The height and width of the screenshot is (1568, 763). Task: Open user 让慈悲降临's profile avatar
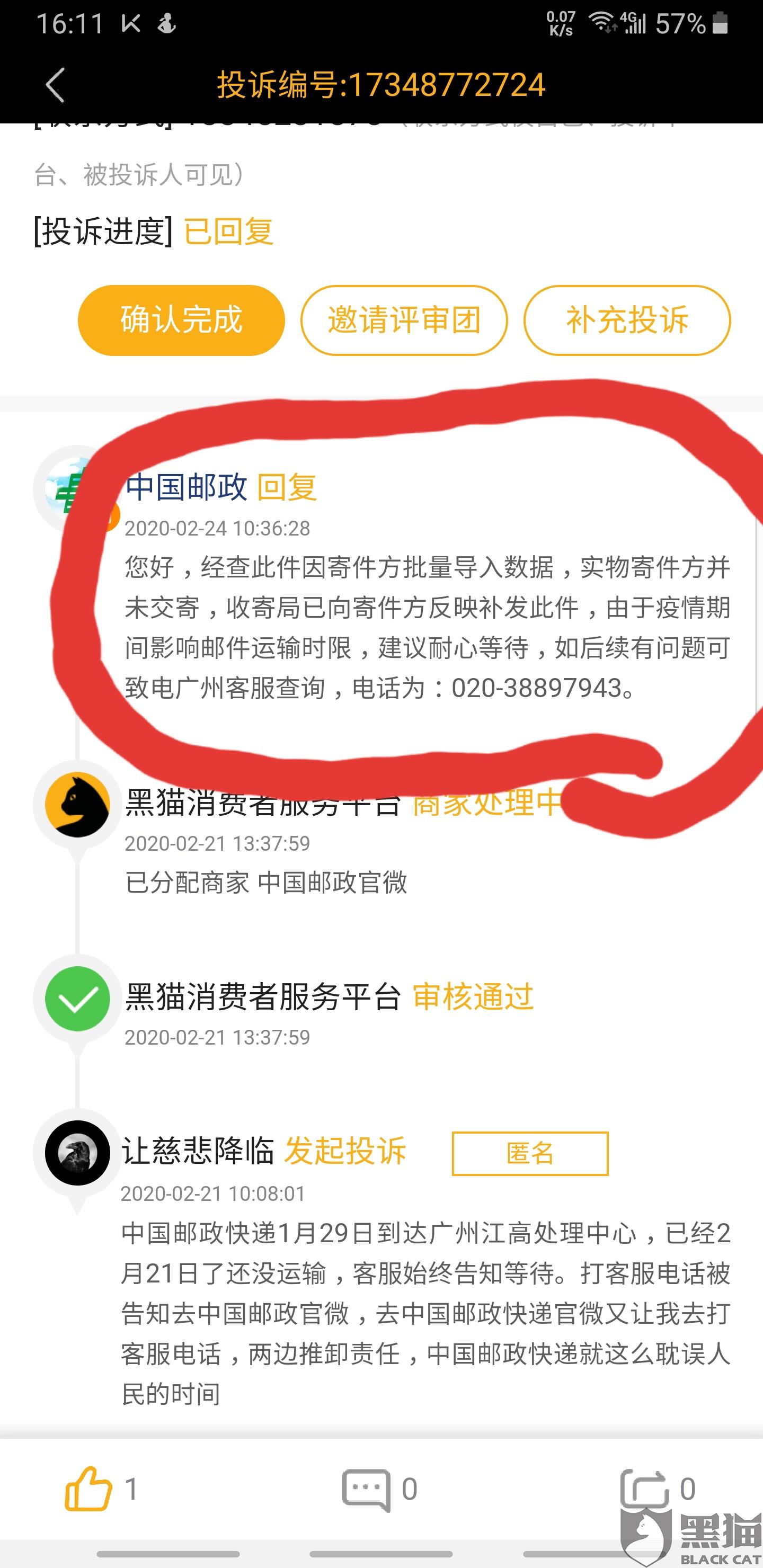(77, 1153)
